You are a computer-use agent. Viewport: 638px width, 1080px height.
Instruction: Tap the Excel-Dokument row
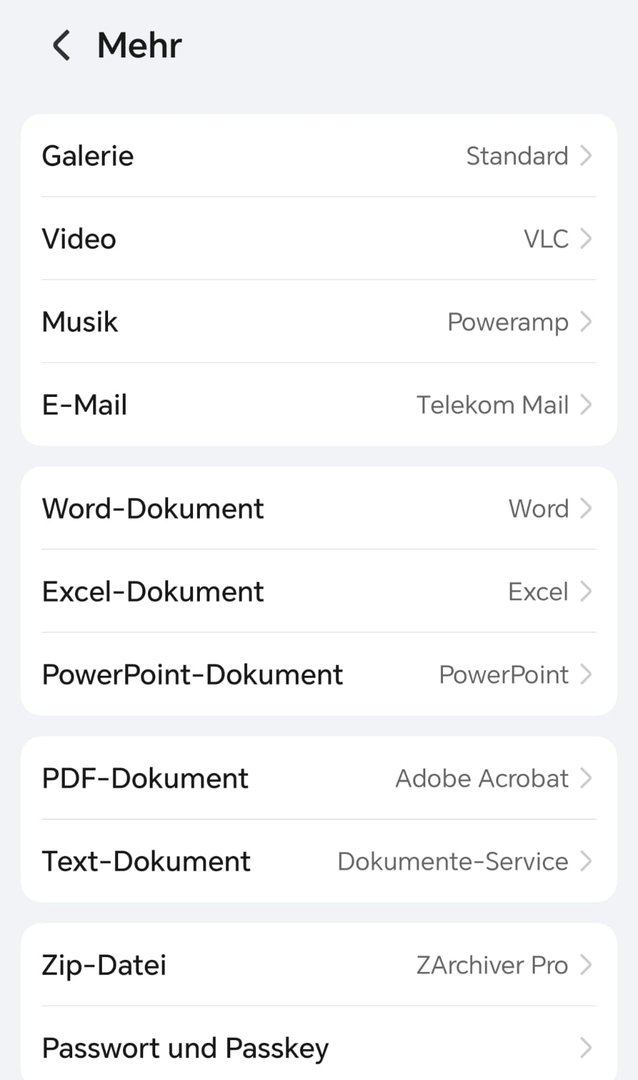(x=318, y=591)
